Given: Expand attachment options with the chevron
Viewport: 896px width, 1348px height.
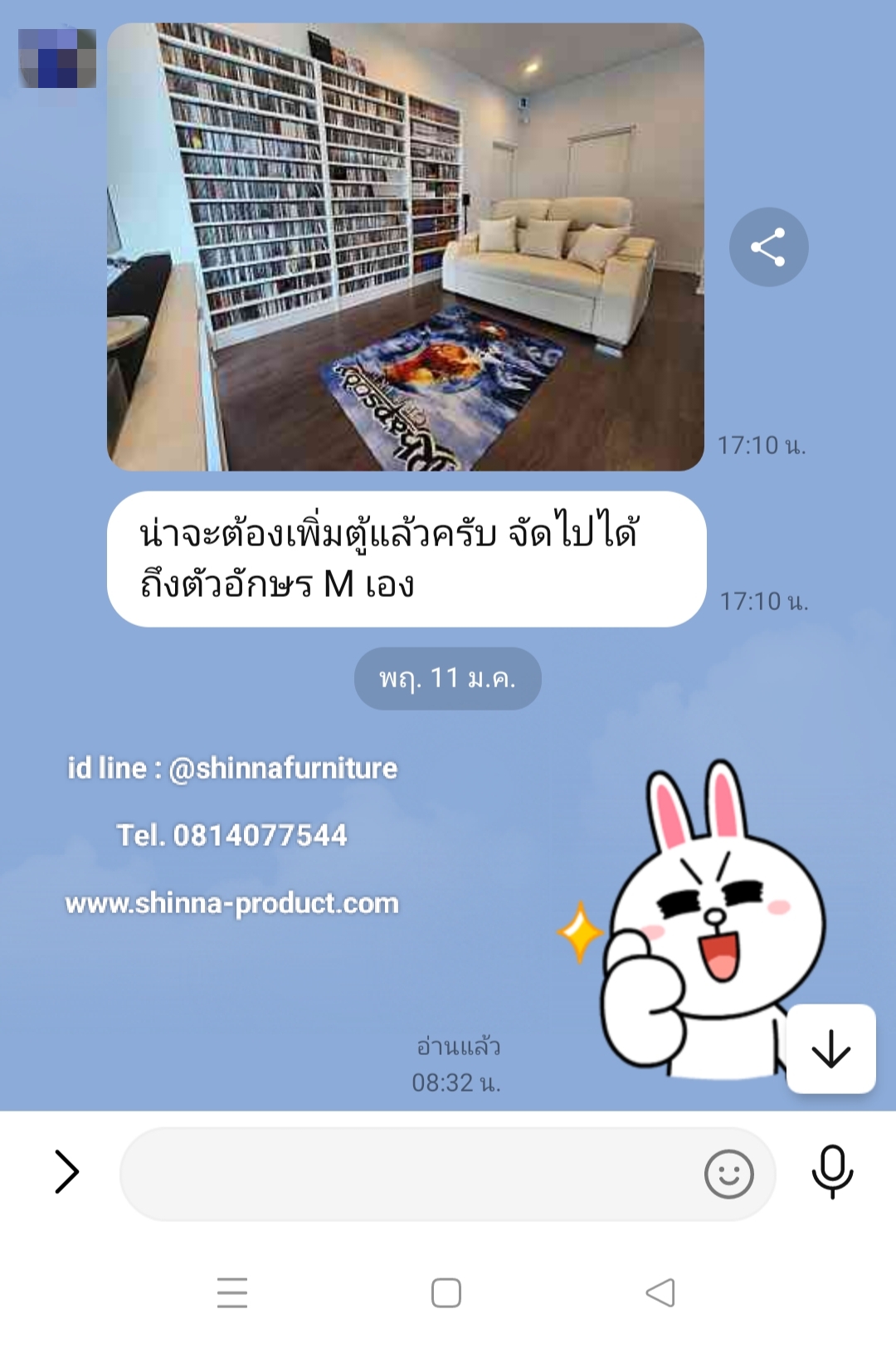Looking at the screenshot, I should pyautogui.click(x=66, y=1171).
